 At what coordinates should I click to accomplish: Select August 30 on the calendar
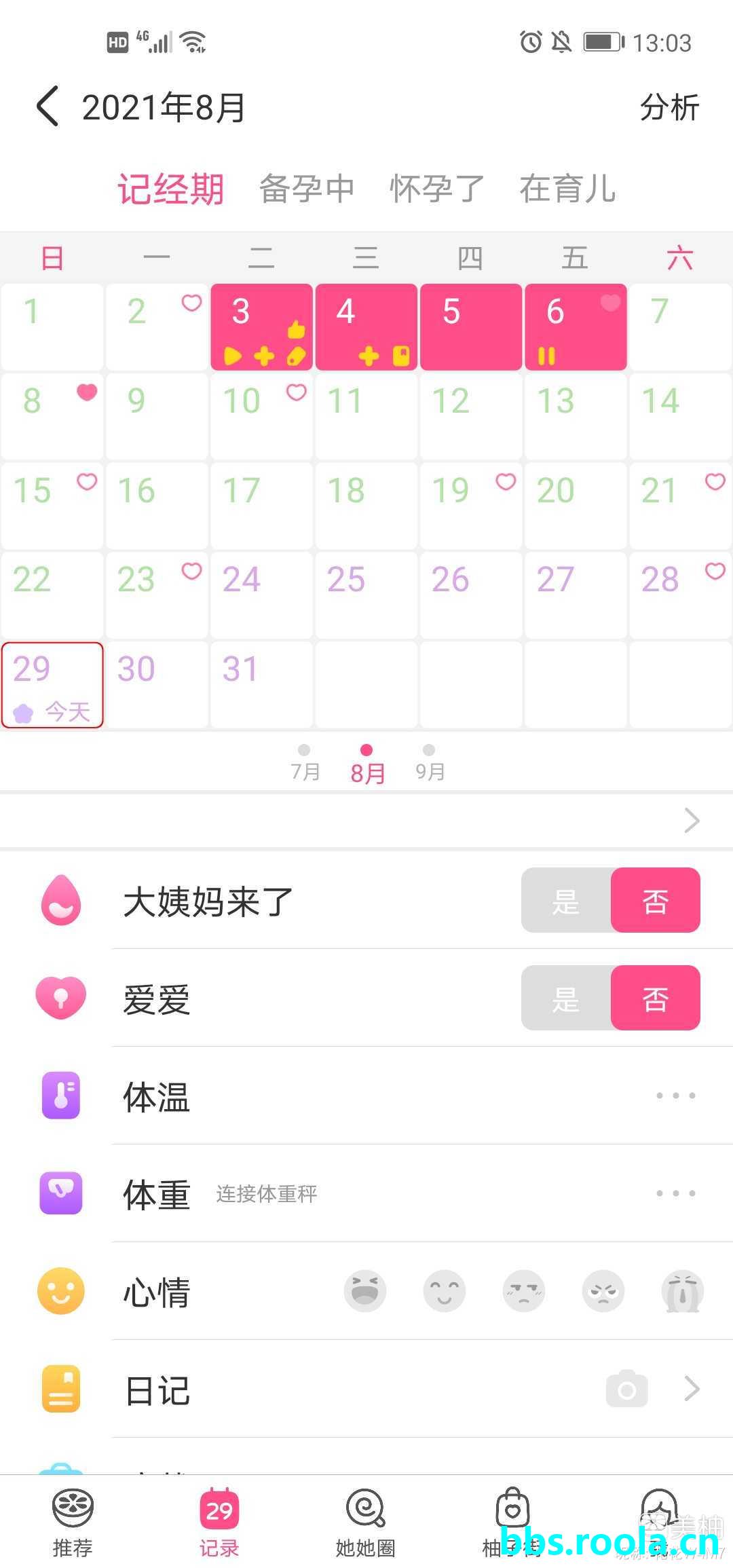[x=157, y=684]
